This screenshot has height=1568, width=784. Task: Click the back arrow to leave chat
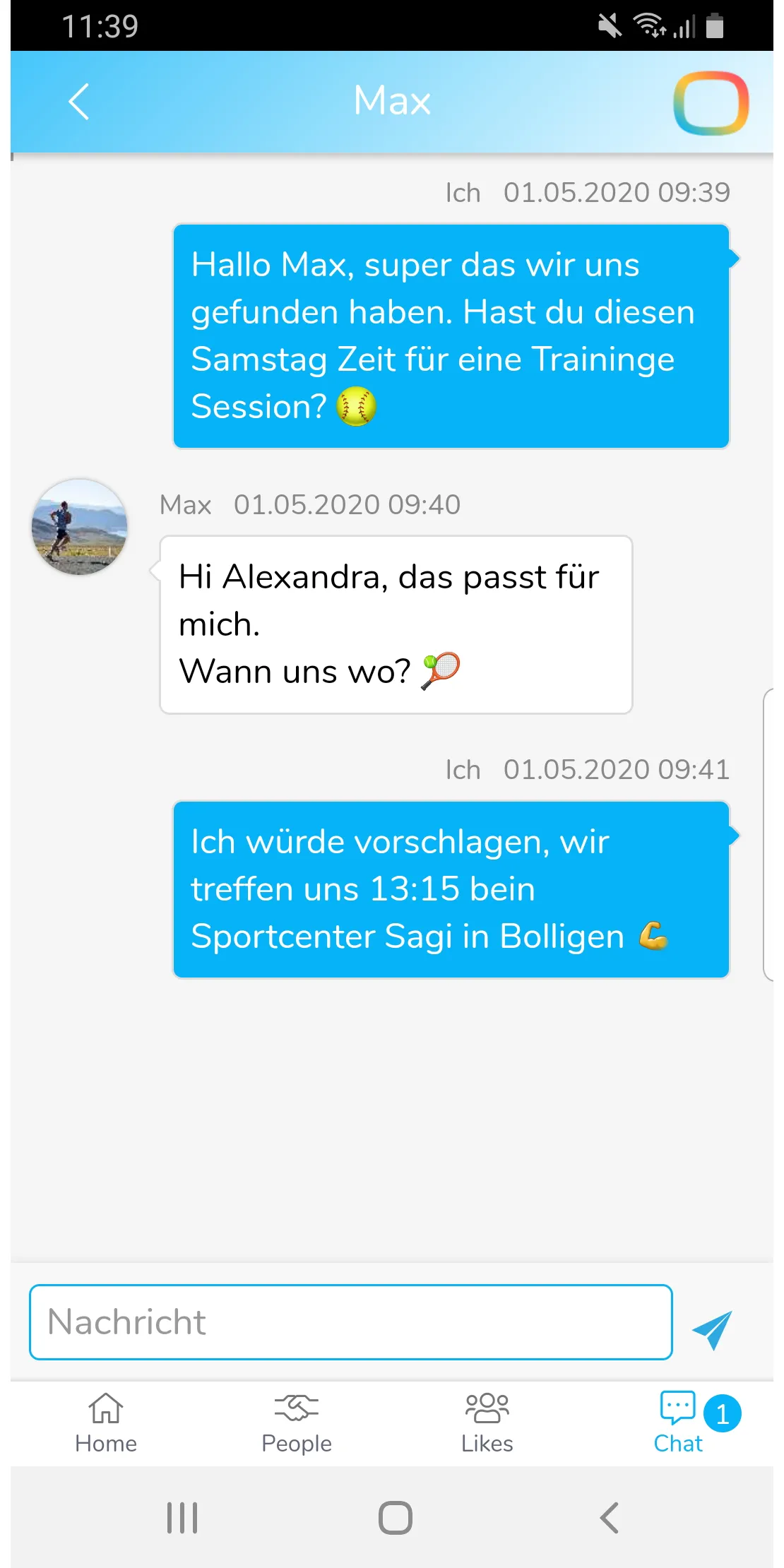coord(79,102)
